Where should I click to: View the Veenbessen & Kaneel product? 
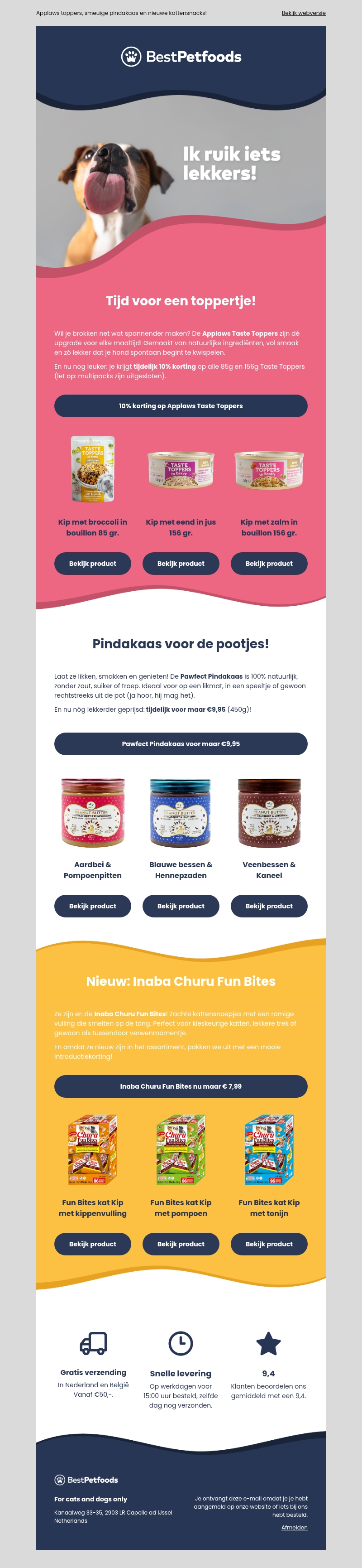[x=269, y=907]
